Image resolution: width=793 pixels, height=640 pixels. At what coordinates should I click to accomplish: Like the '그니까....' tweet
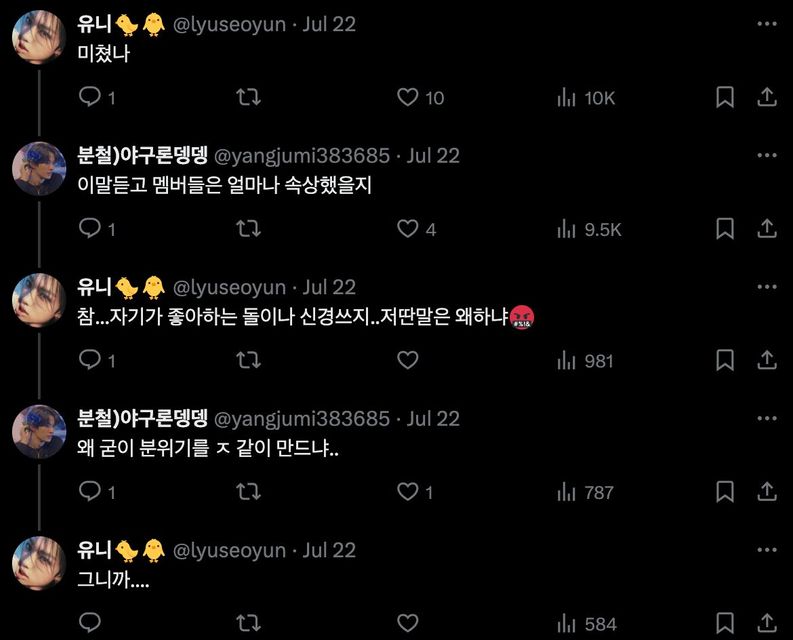point(407,623)
